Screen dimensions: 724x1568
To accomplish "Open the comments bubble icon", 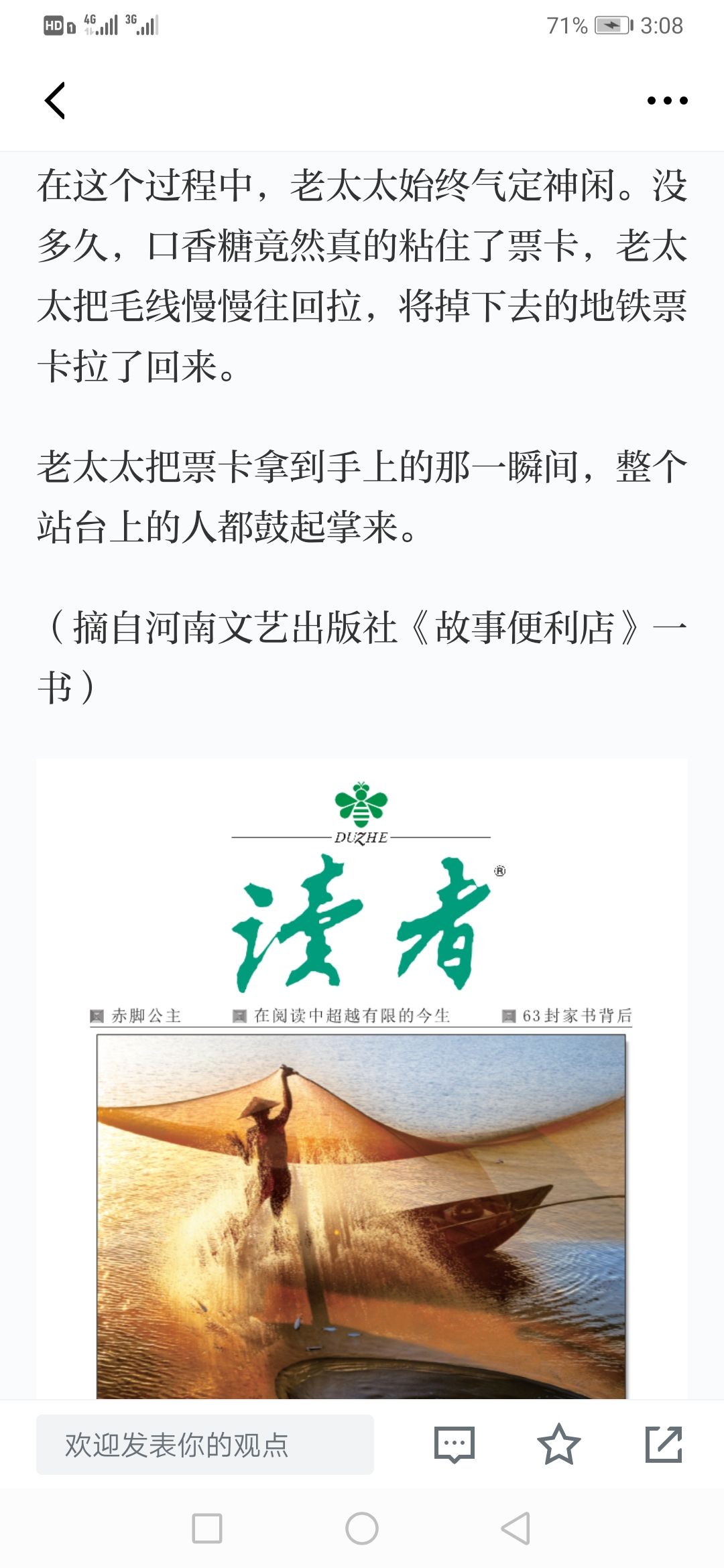I will 455,1444.
